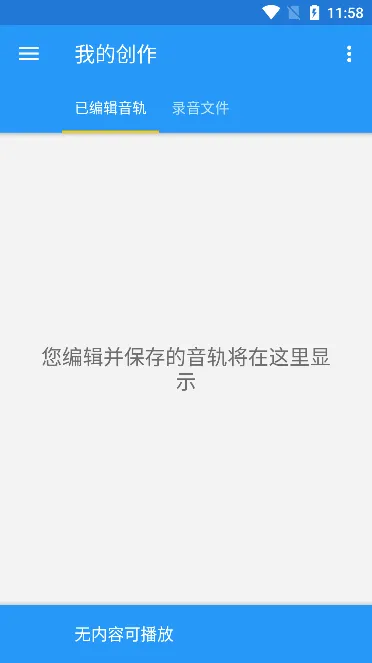This screenshot has width=372, height=663.
Task: Open the three-dot overflow menu
Action: point(349,54)
